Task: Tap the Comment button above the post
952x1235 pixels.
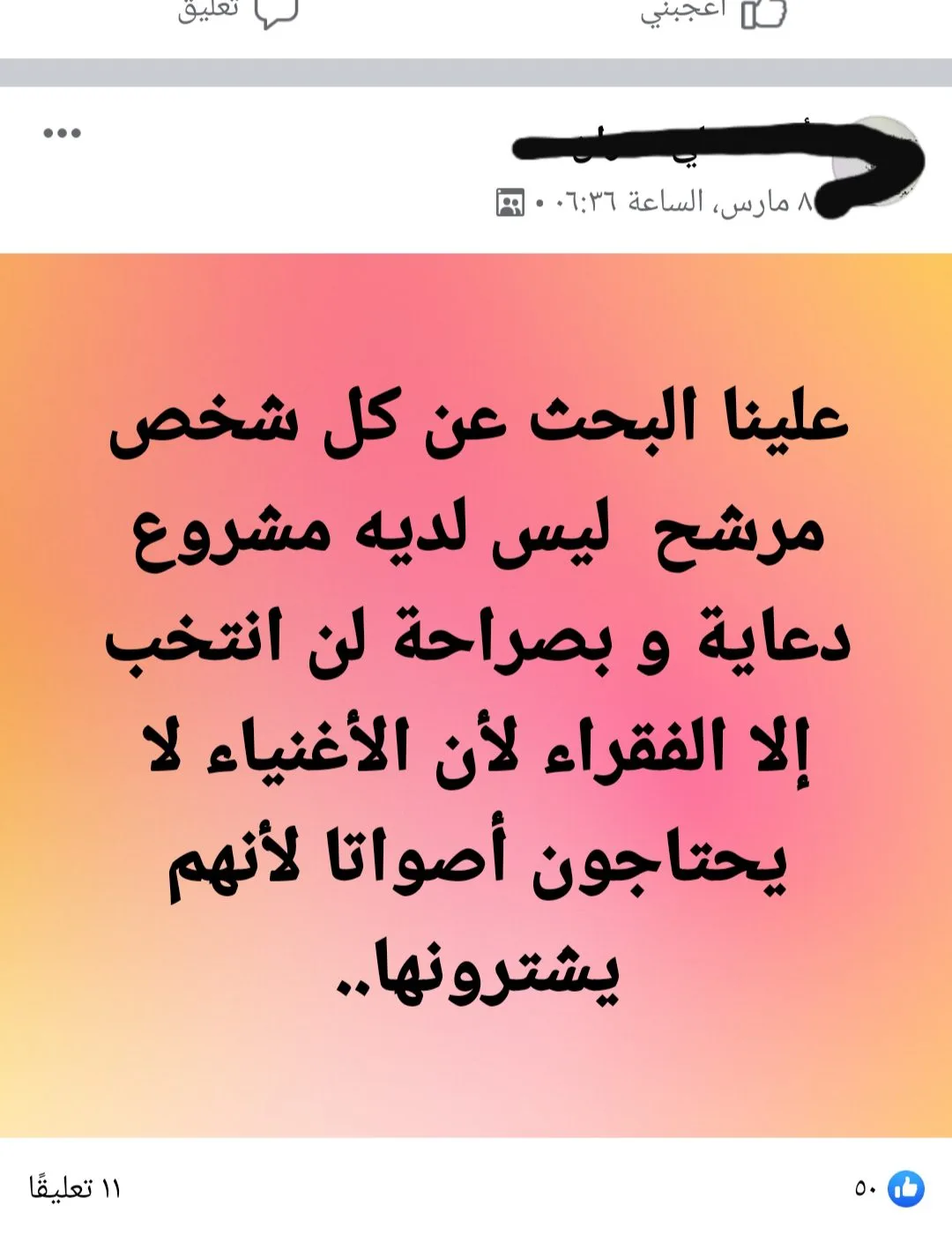Action: [x=238, y=12]
